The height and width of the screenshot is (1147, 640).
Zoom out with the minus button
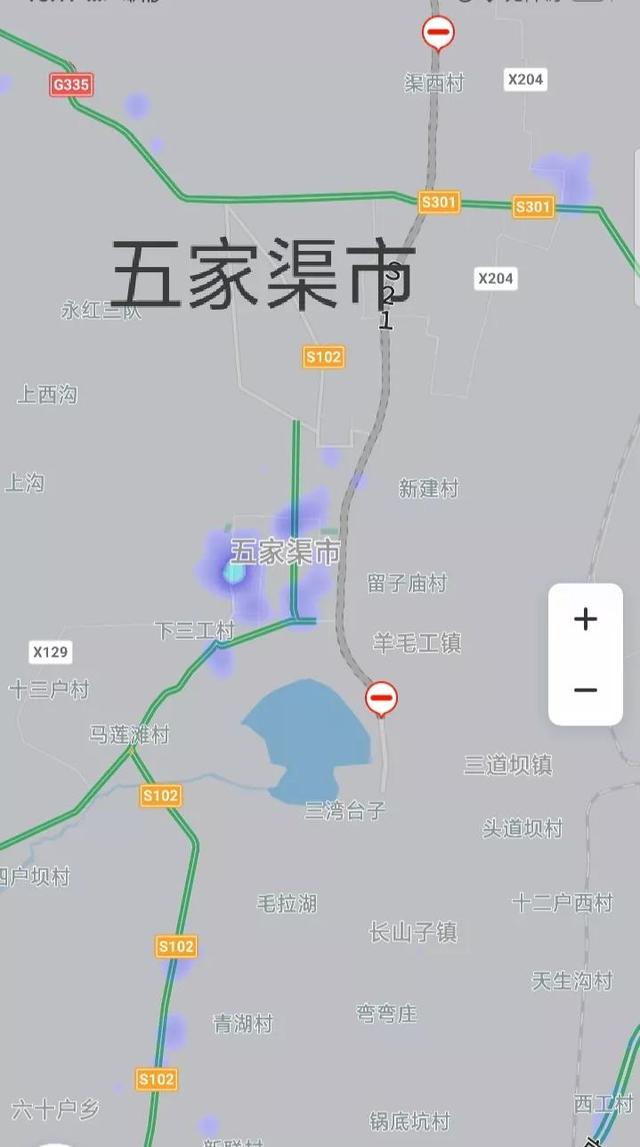tap(585, 690)
